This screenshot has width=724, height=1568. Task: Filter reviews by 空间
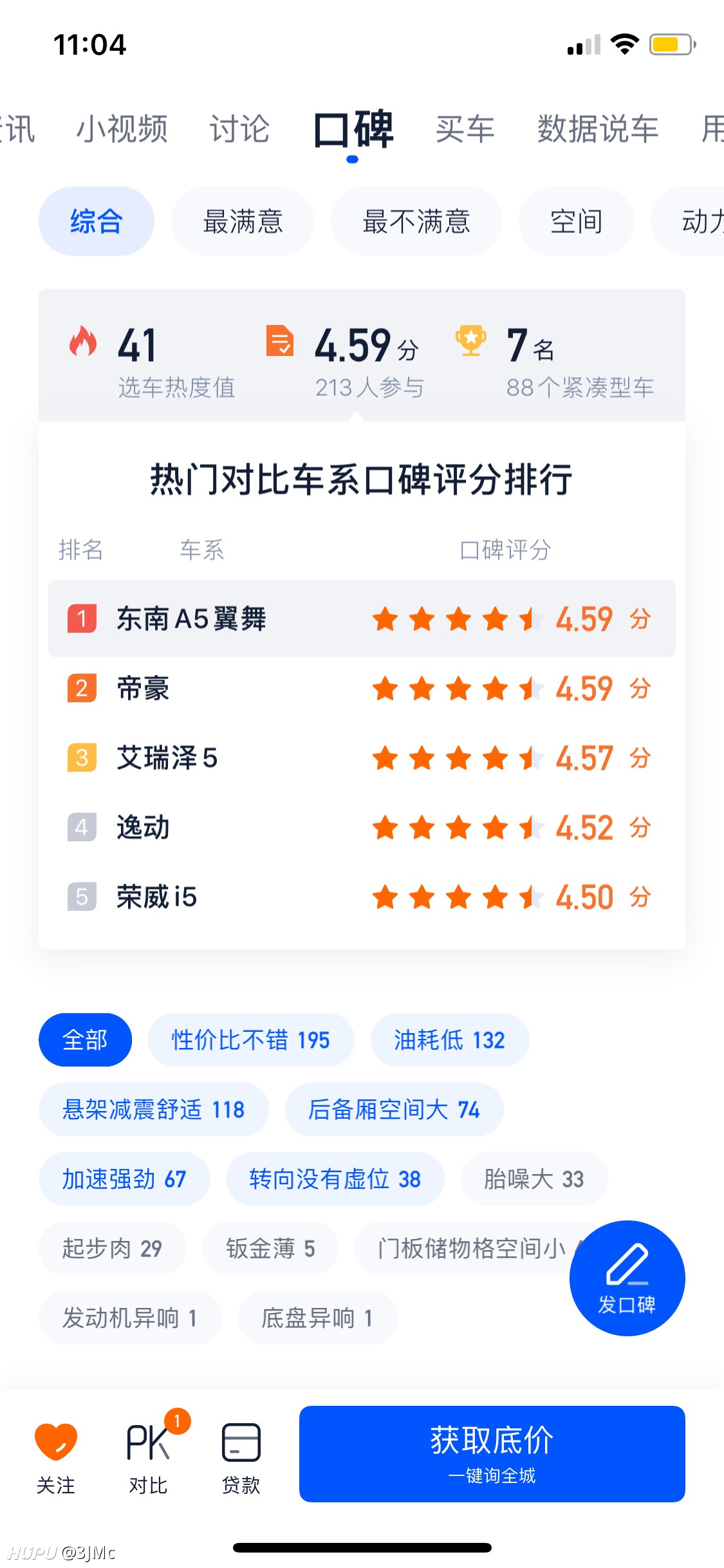click(x=576, y=221)
